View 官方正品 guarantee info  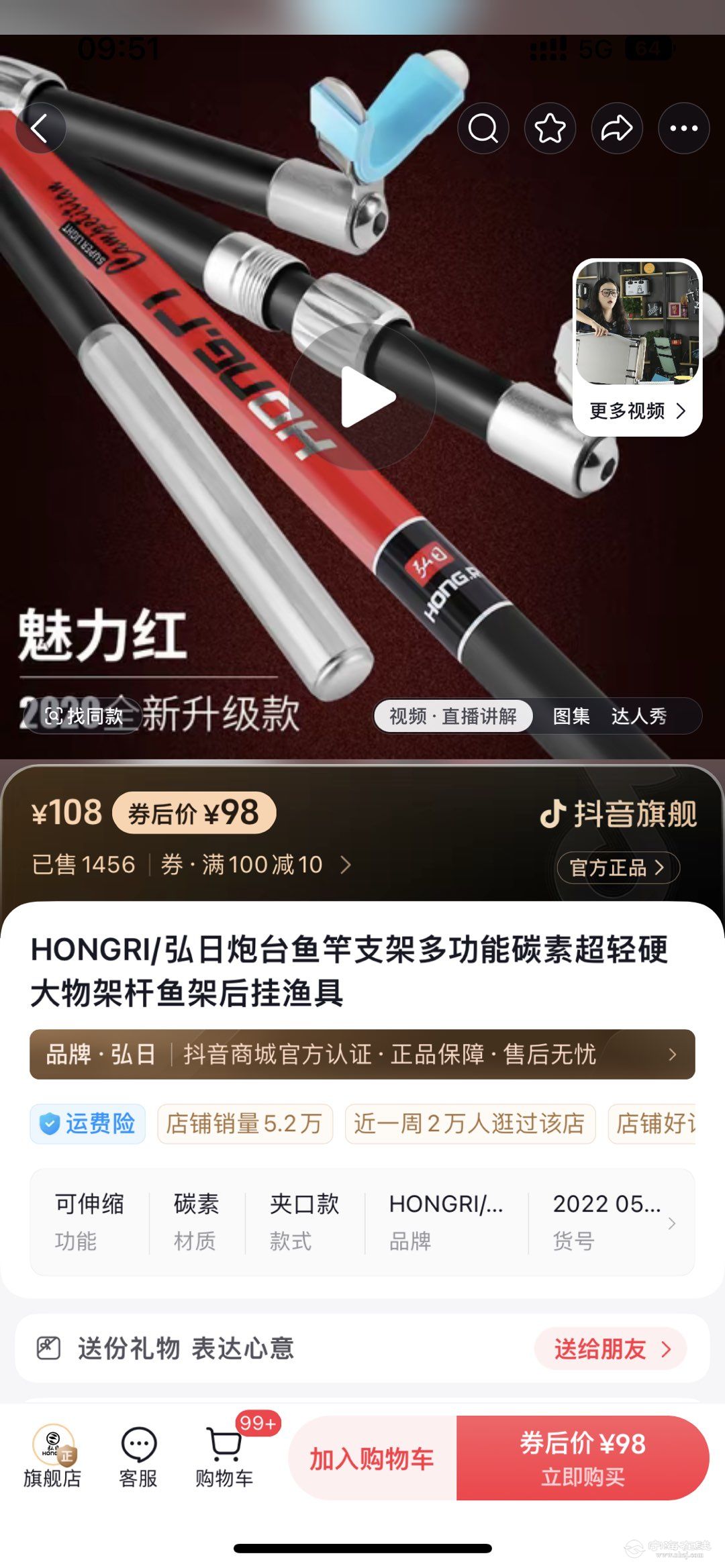coord(618,868)
